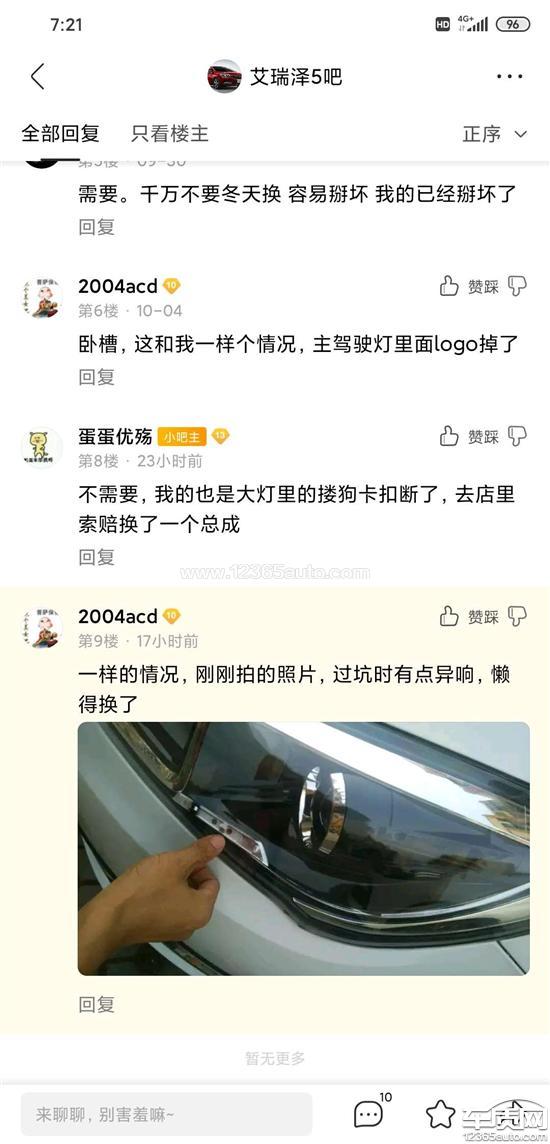Image resolution: width=550 pixels, height=1144 pixels.
Task: Tap 回复 under 蛋蛋优殇's comment
Action: [x=97, y=557]
